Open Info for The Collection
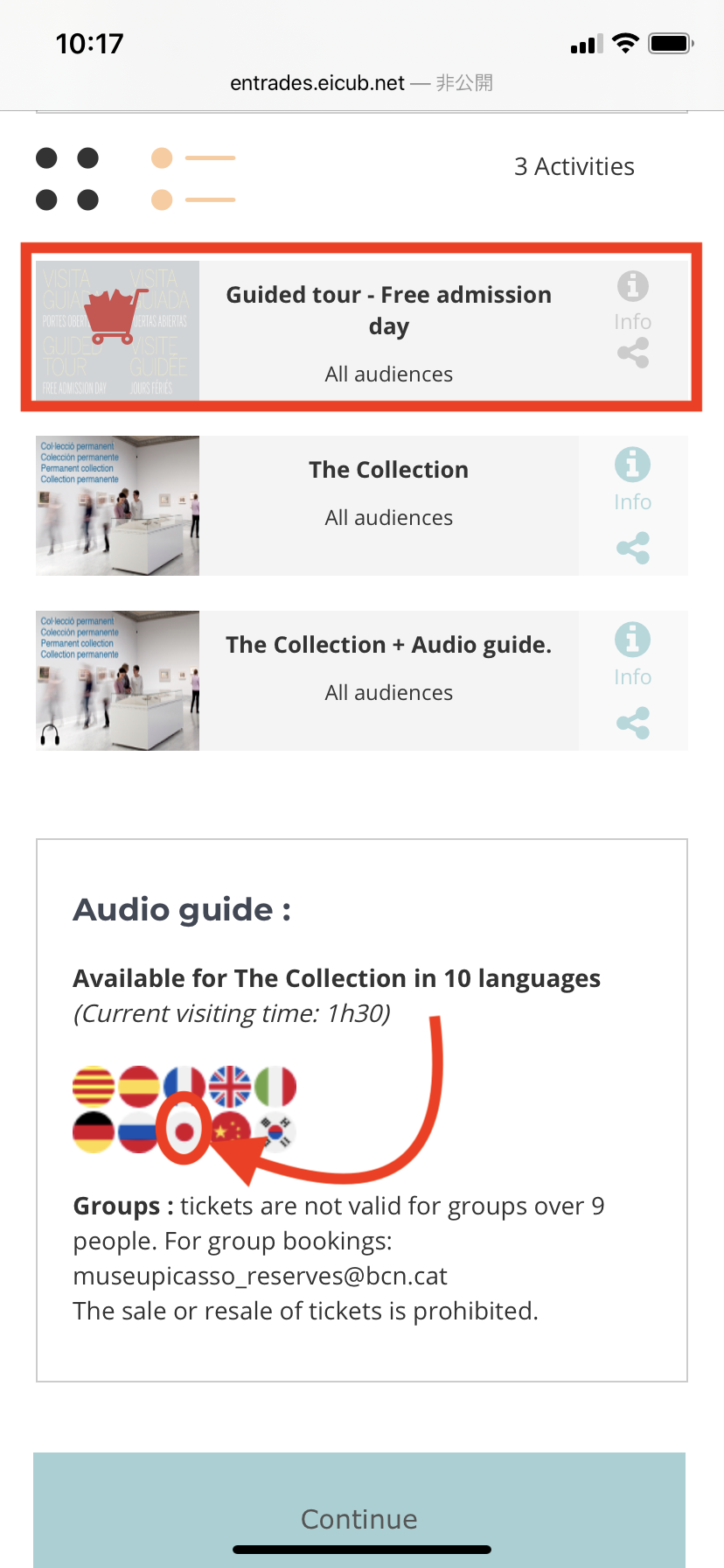The width and height of the screenshot is (724, 1568). (632, 478)
